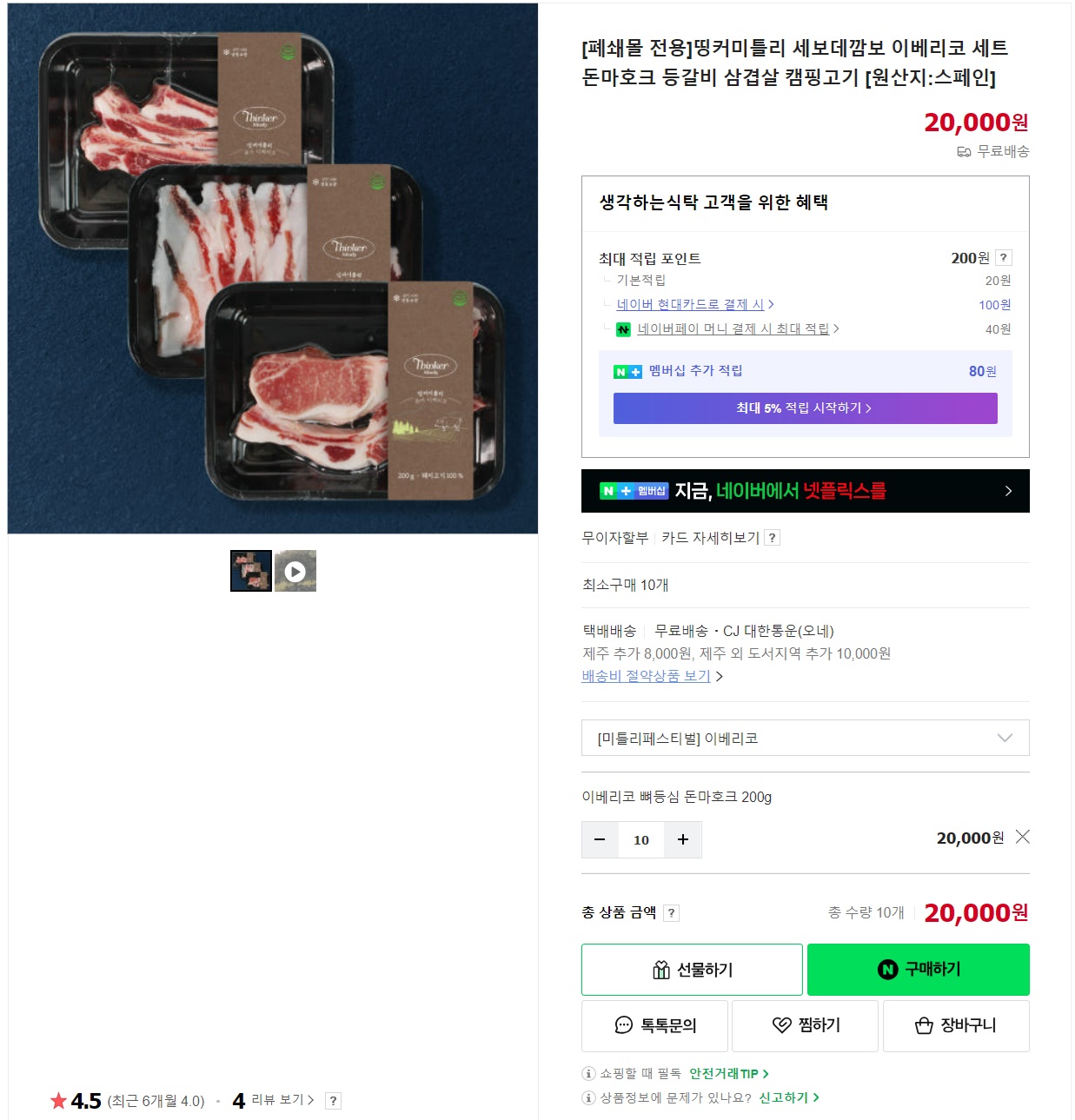Open the Netflix membership banner
The image size is (1075, 1120).
click(x=805, y=491)
